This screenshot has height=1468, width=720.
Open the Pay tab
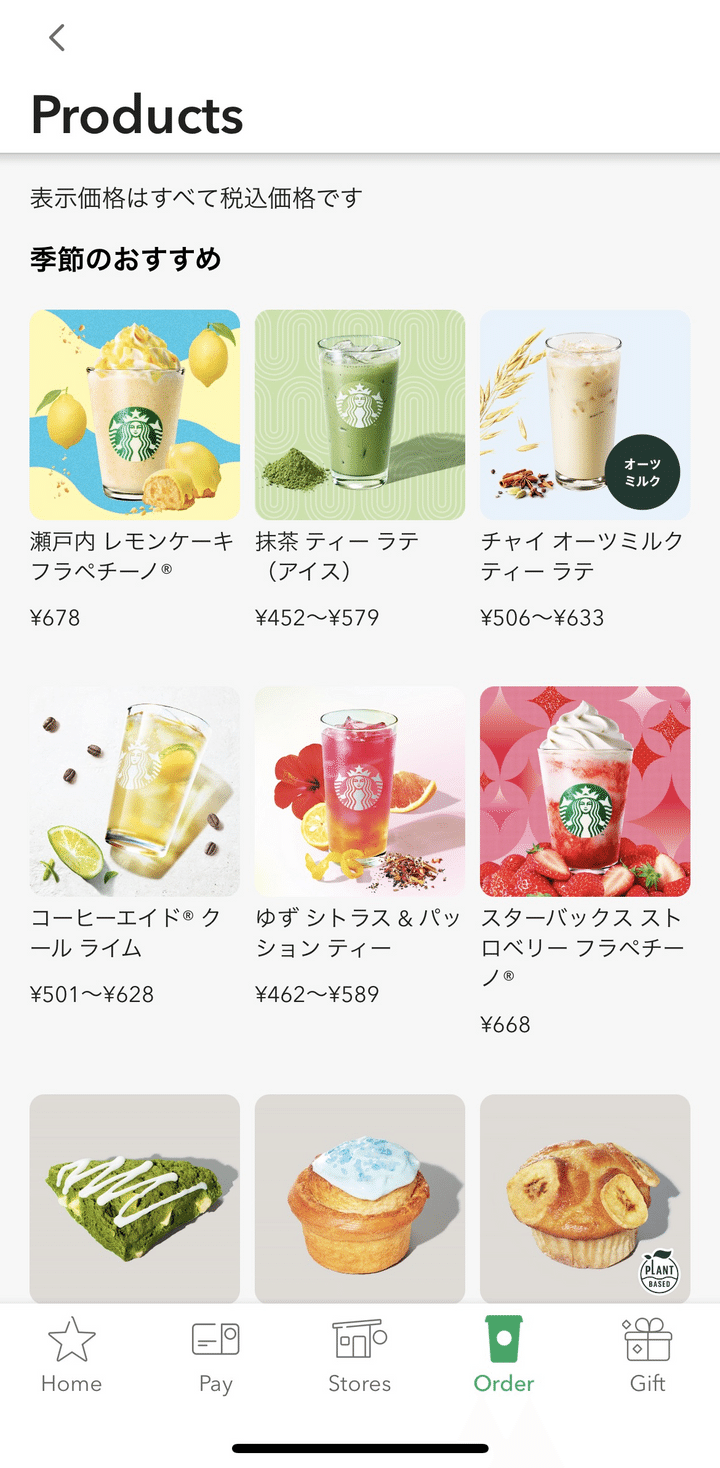(215, 1355)
